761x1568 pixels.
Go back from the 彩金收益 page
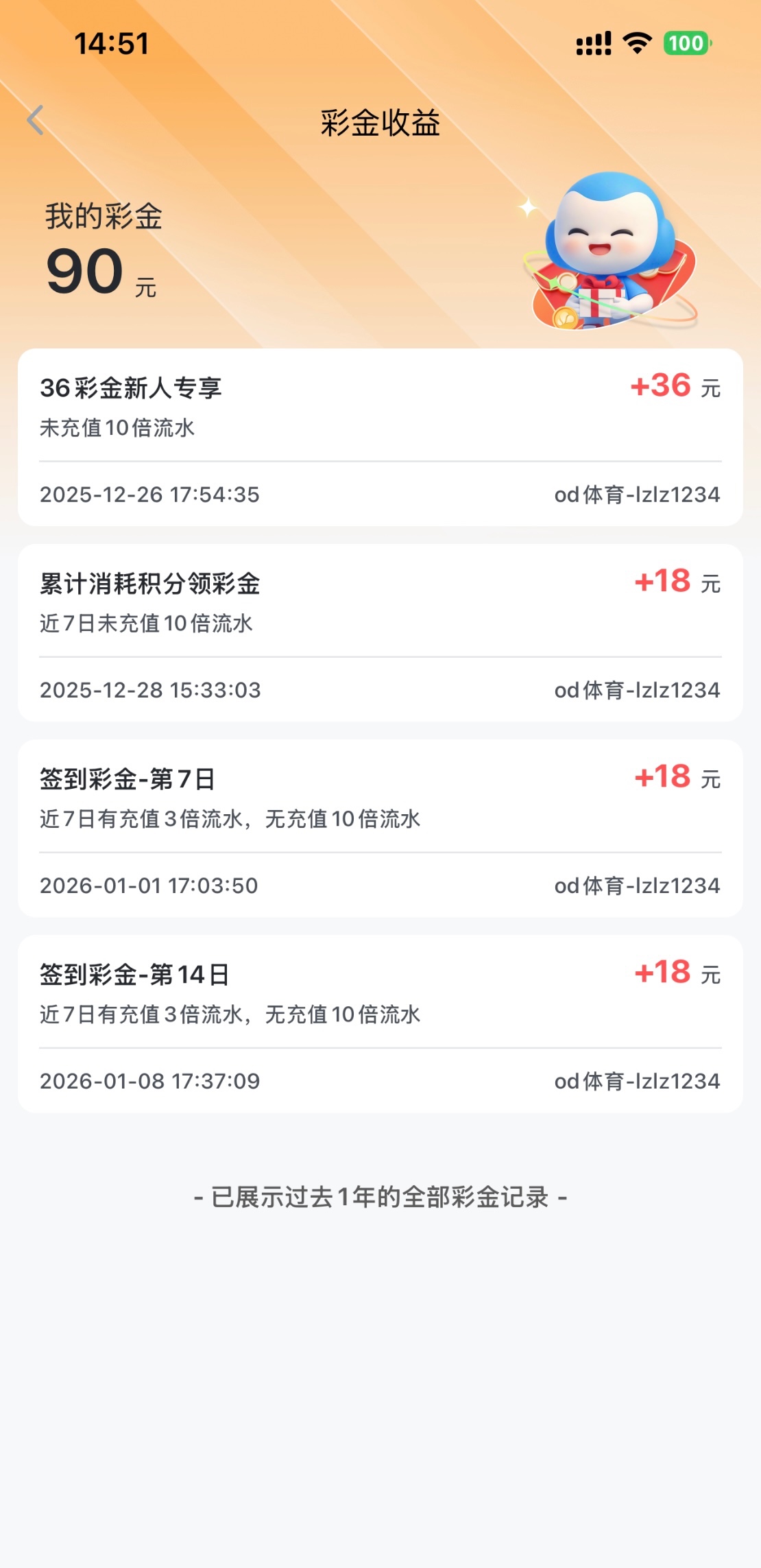pos(36,121)
